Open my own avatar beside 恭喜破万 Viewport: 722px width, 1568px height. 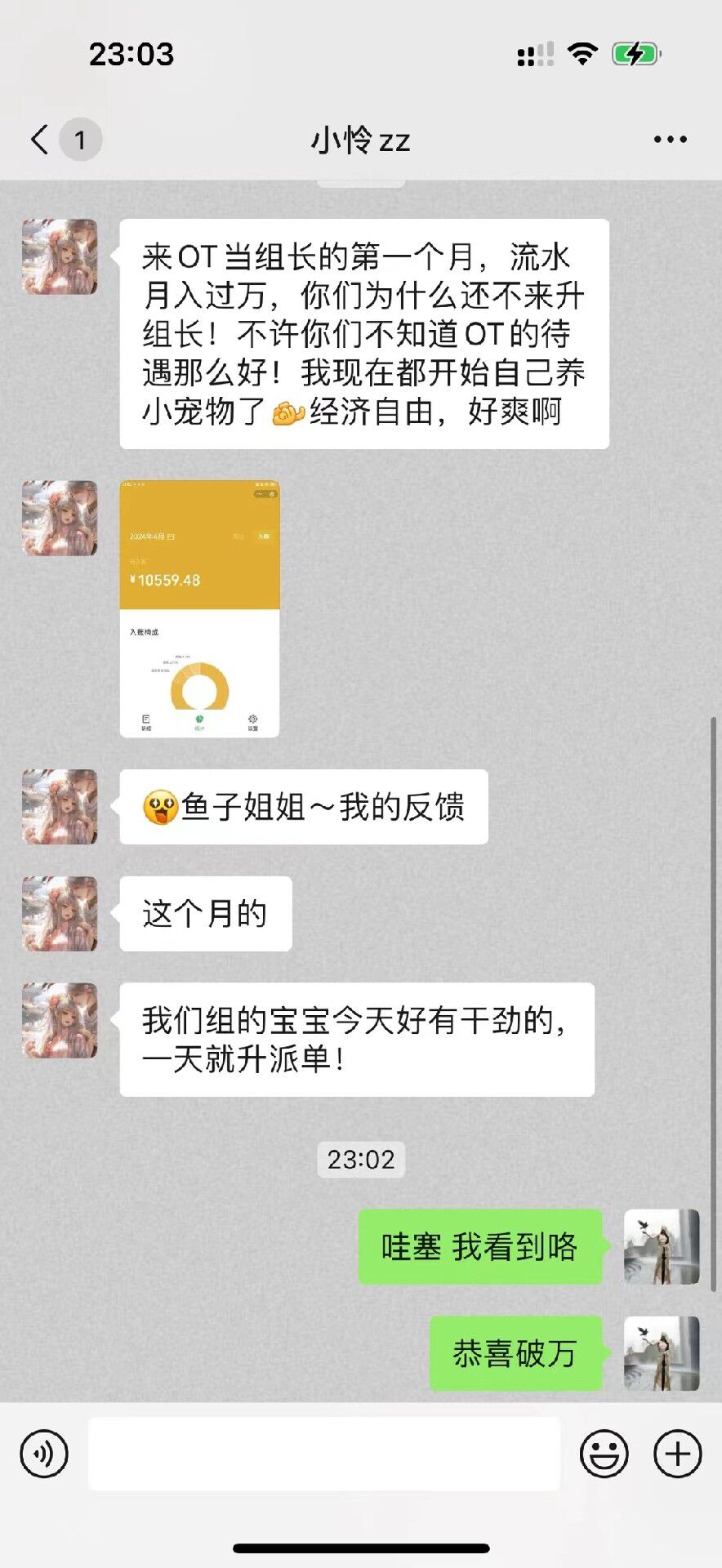661,1353
